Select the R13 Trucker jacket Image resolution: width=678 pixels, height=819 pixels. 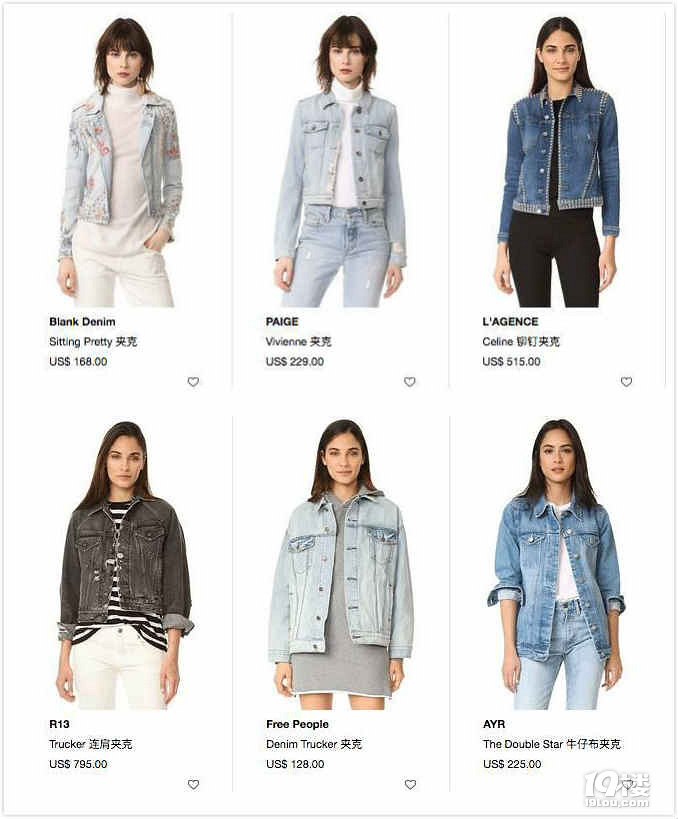tap(121, 568)
